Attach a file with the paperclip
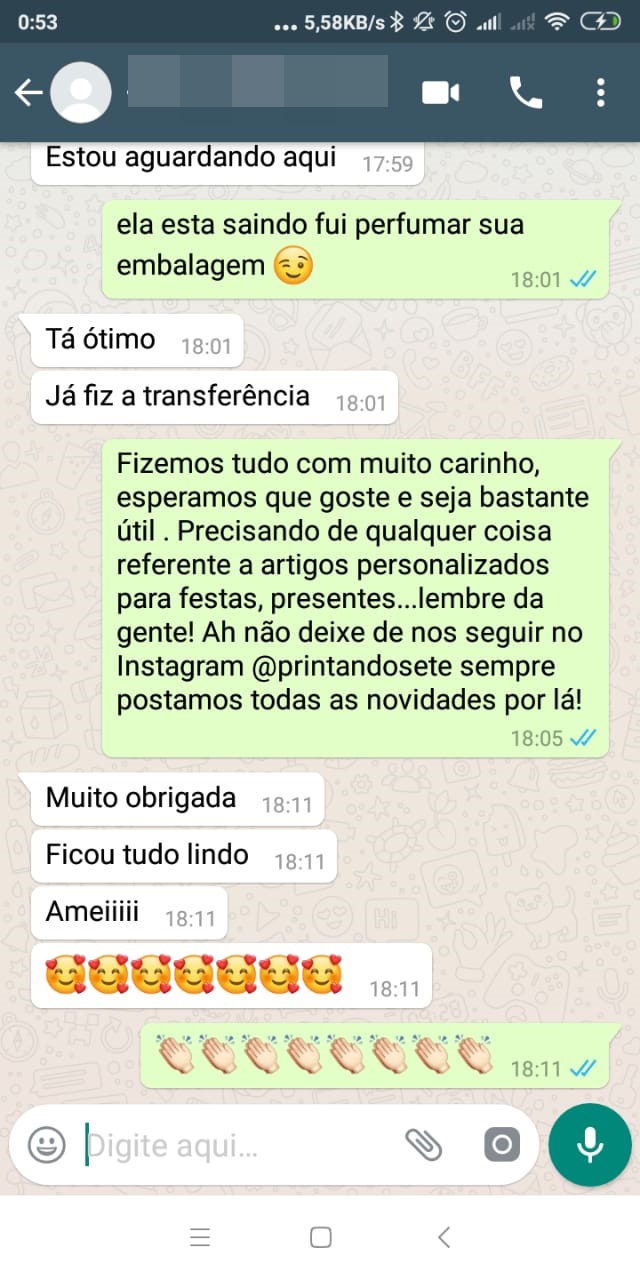 point(424,1144)
